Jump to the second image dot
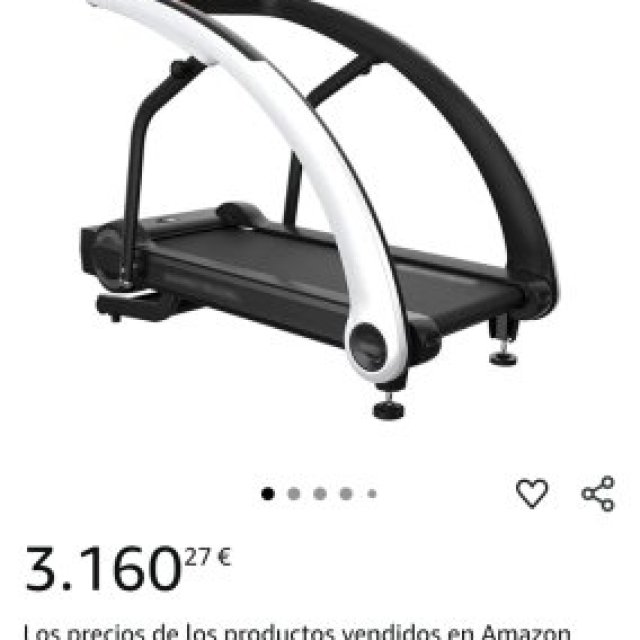The height and width of the screenshot is (640, 640). click(294, 493)
